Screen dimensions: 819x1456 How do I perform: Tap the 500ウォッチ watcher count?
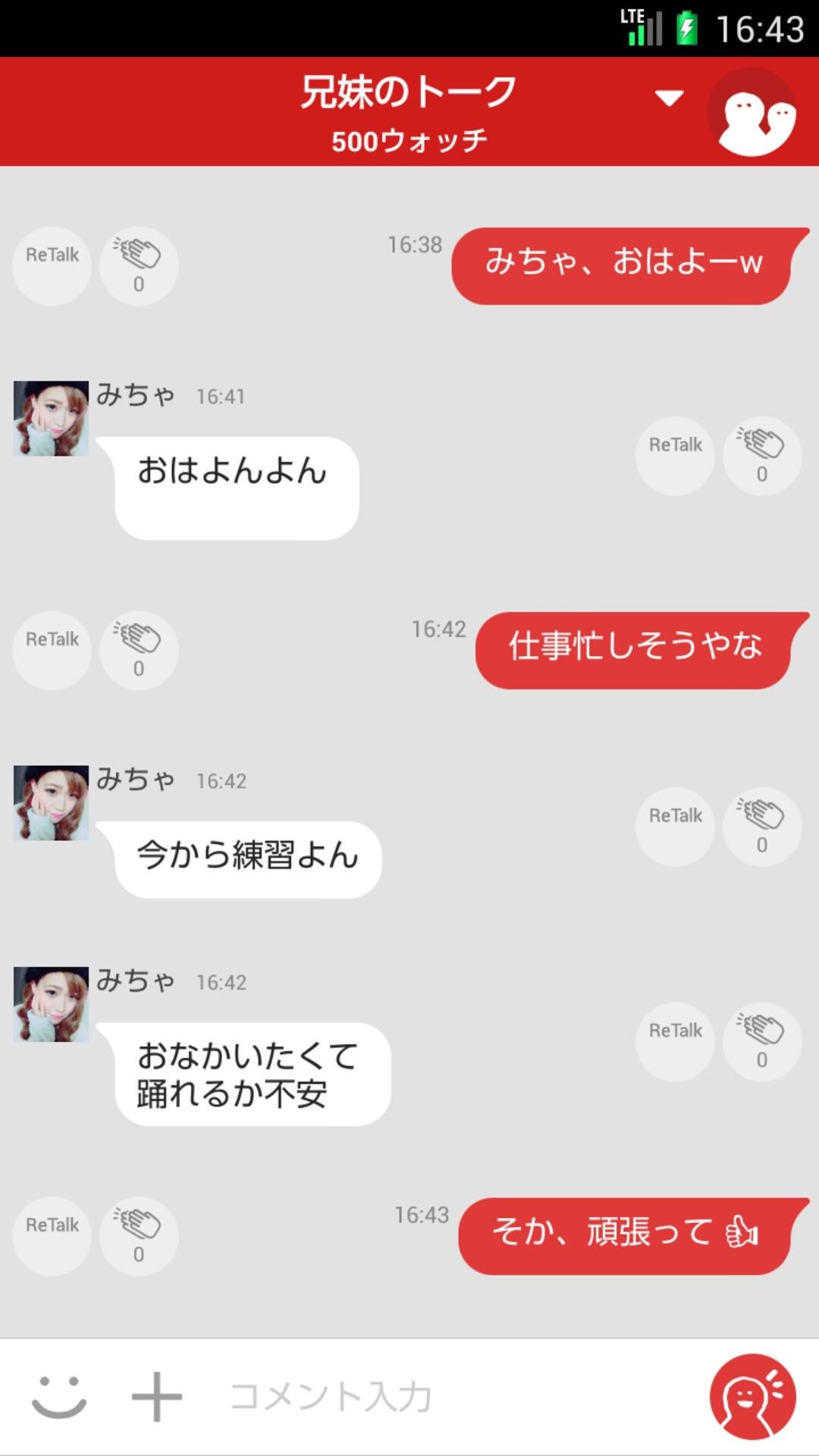coord(409,141)
